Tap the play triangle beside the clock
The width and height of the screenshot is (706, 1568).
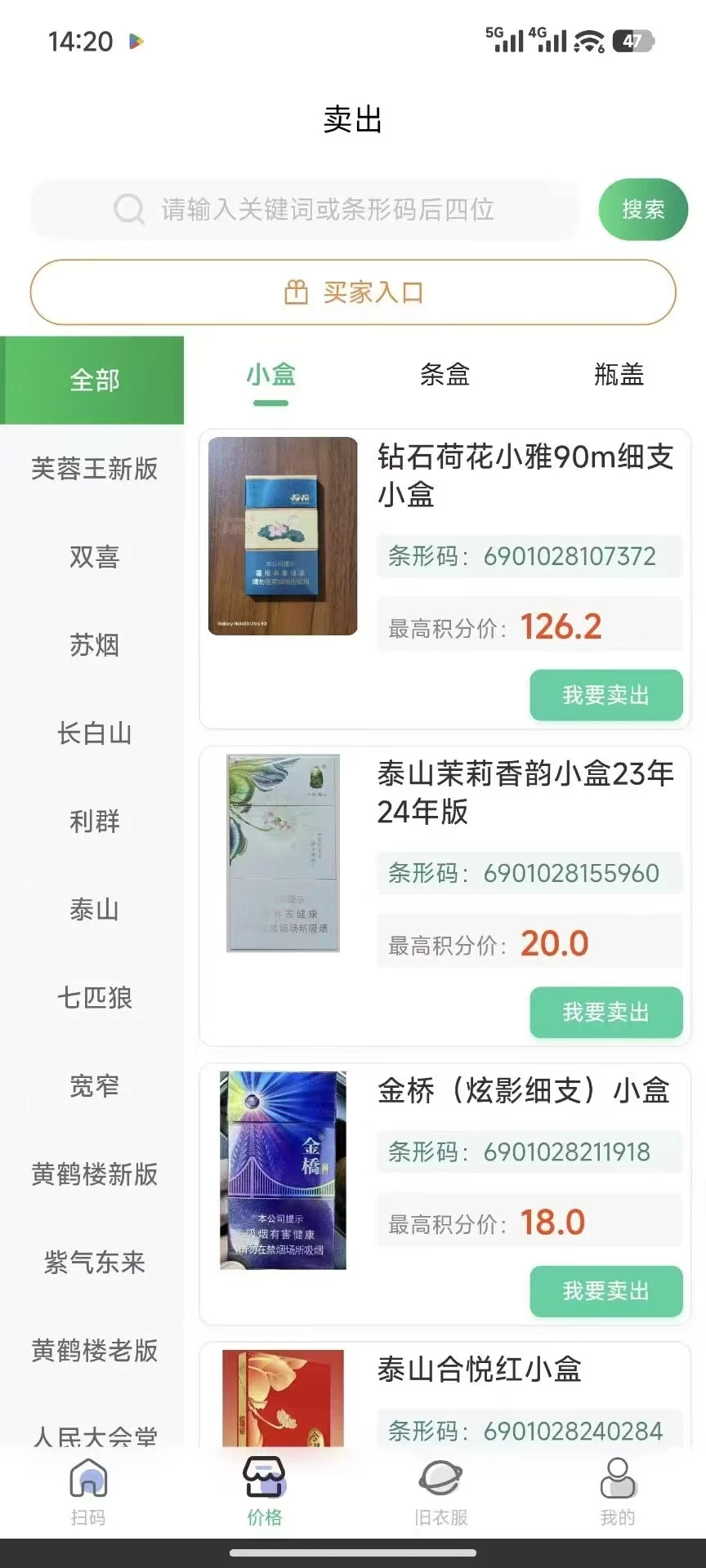coord(138,42)
